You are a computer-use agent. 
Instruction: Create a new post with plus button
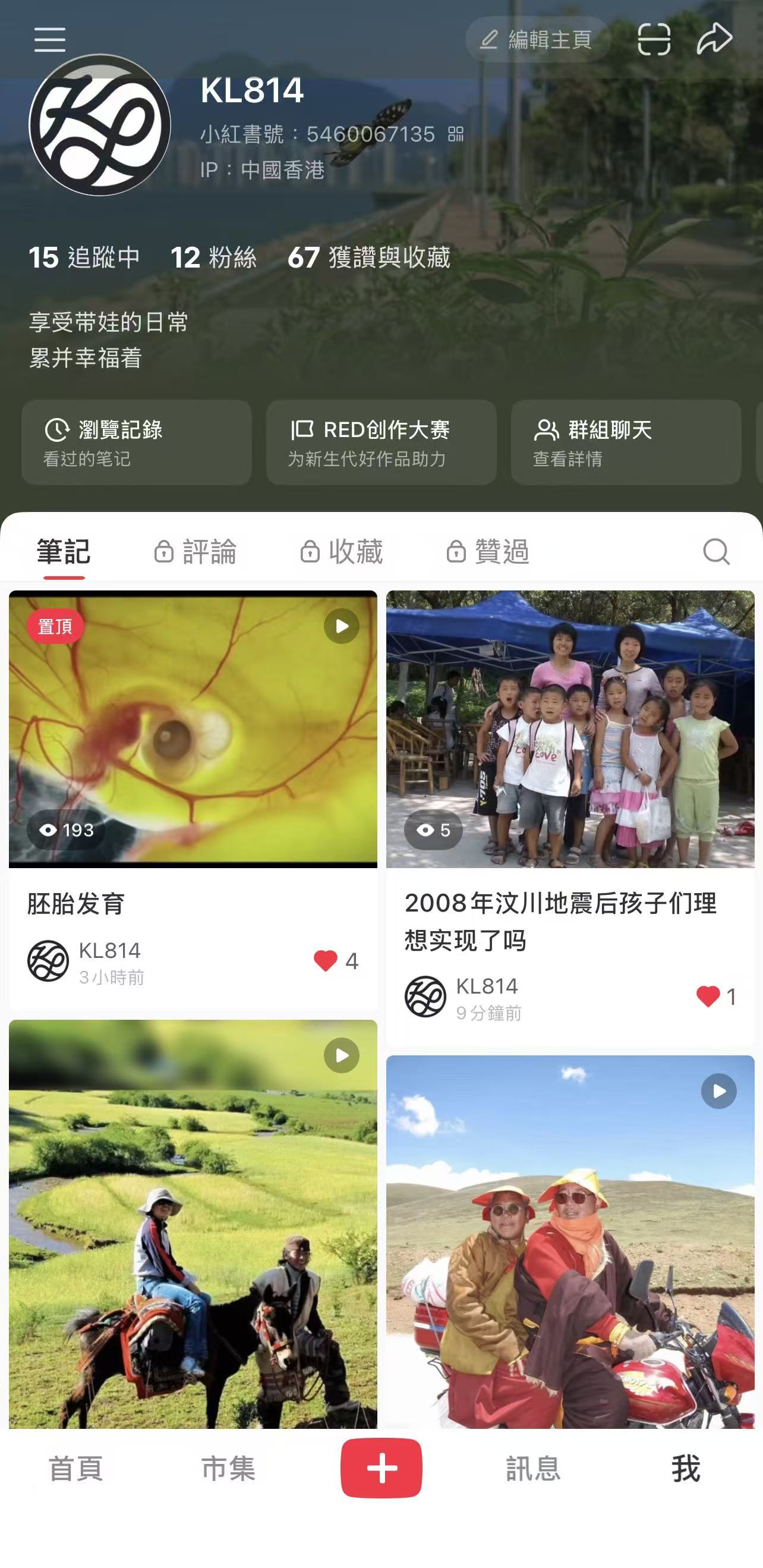coord(381,1468)
